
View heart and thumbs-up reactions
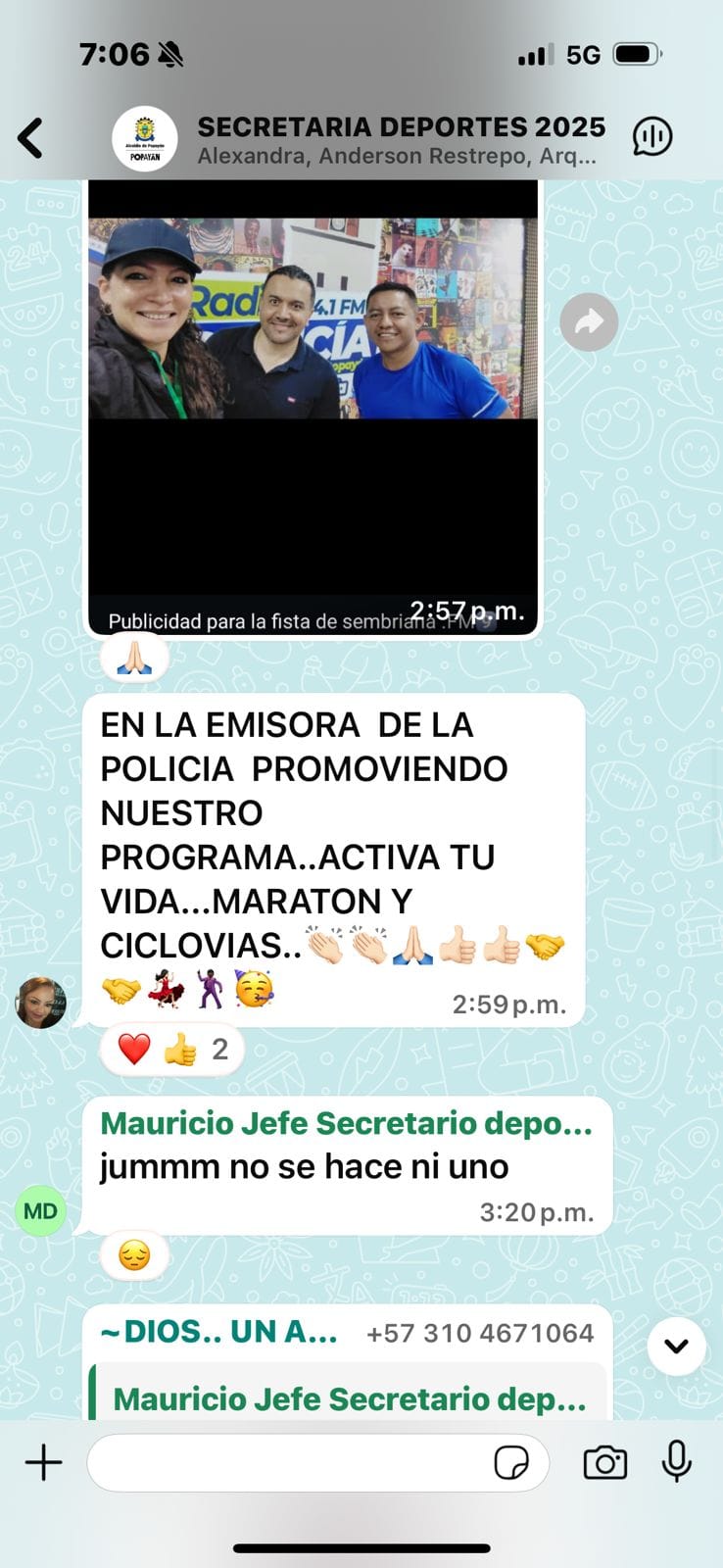coord(172,1050)
